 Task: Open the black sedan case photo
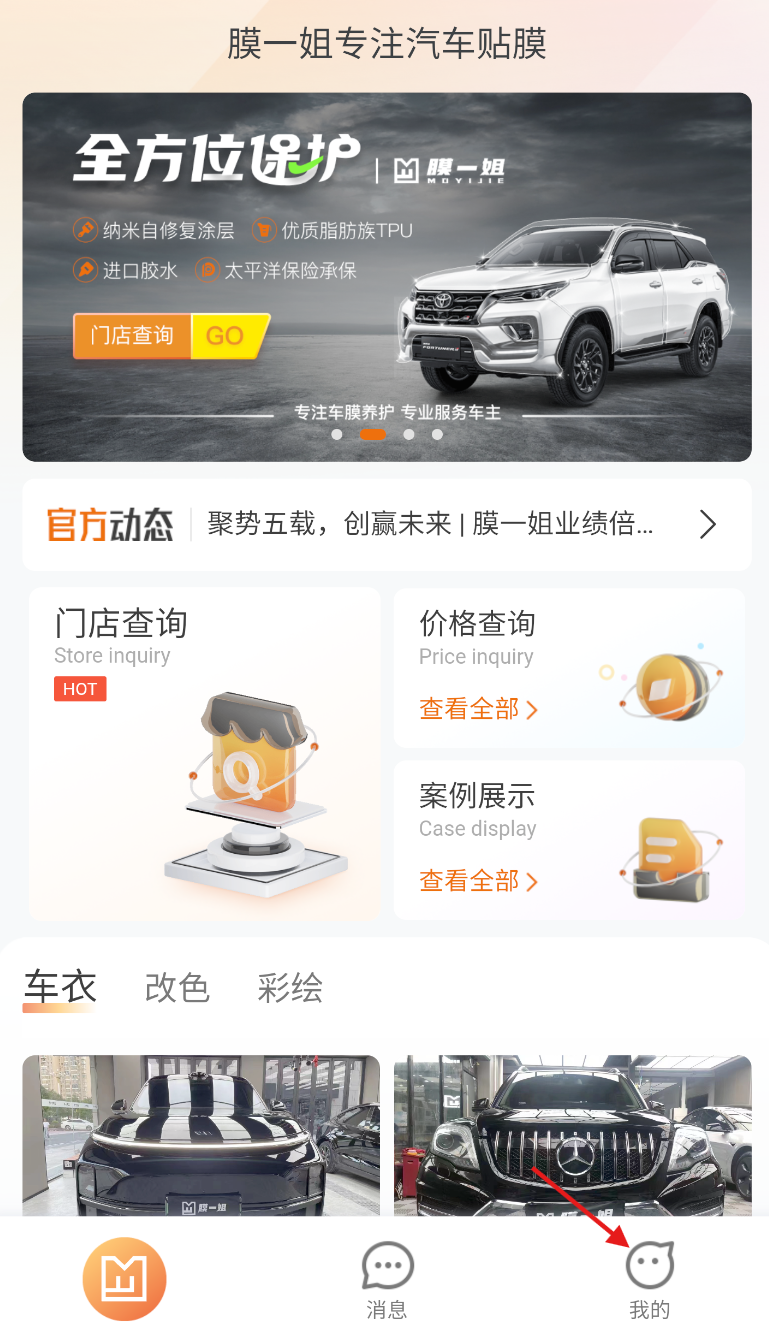point(201,1135)
